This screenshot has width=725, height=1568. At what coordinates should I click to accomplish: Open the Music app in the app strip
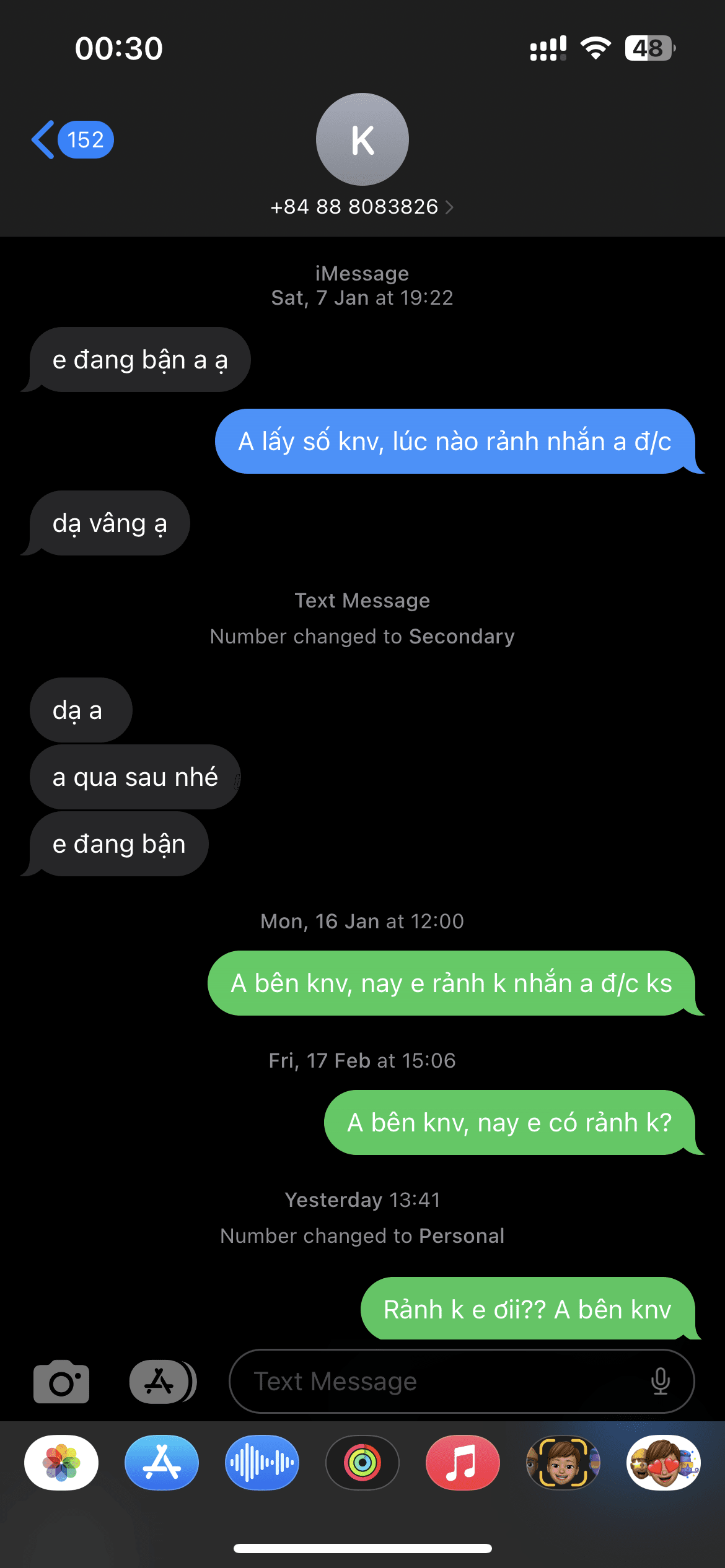pyautogui.click(x=463, y=1463)
